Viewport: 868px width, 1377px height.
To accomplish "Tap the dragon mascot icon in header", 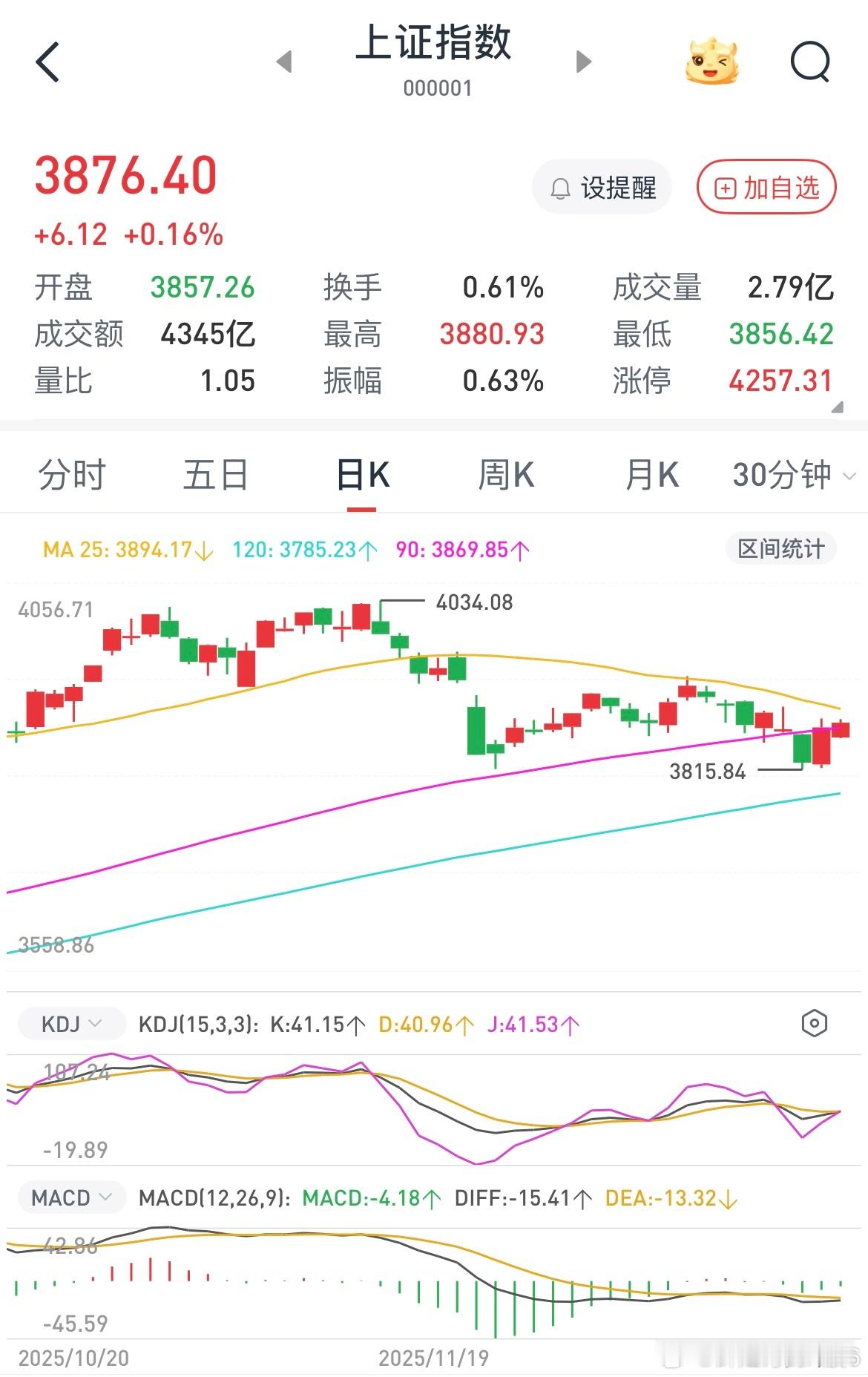I will coord(711,61).
